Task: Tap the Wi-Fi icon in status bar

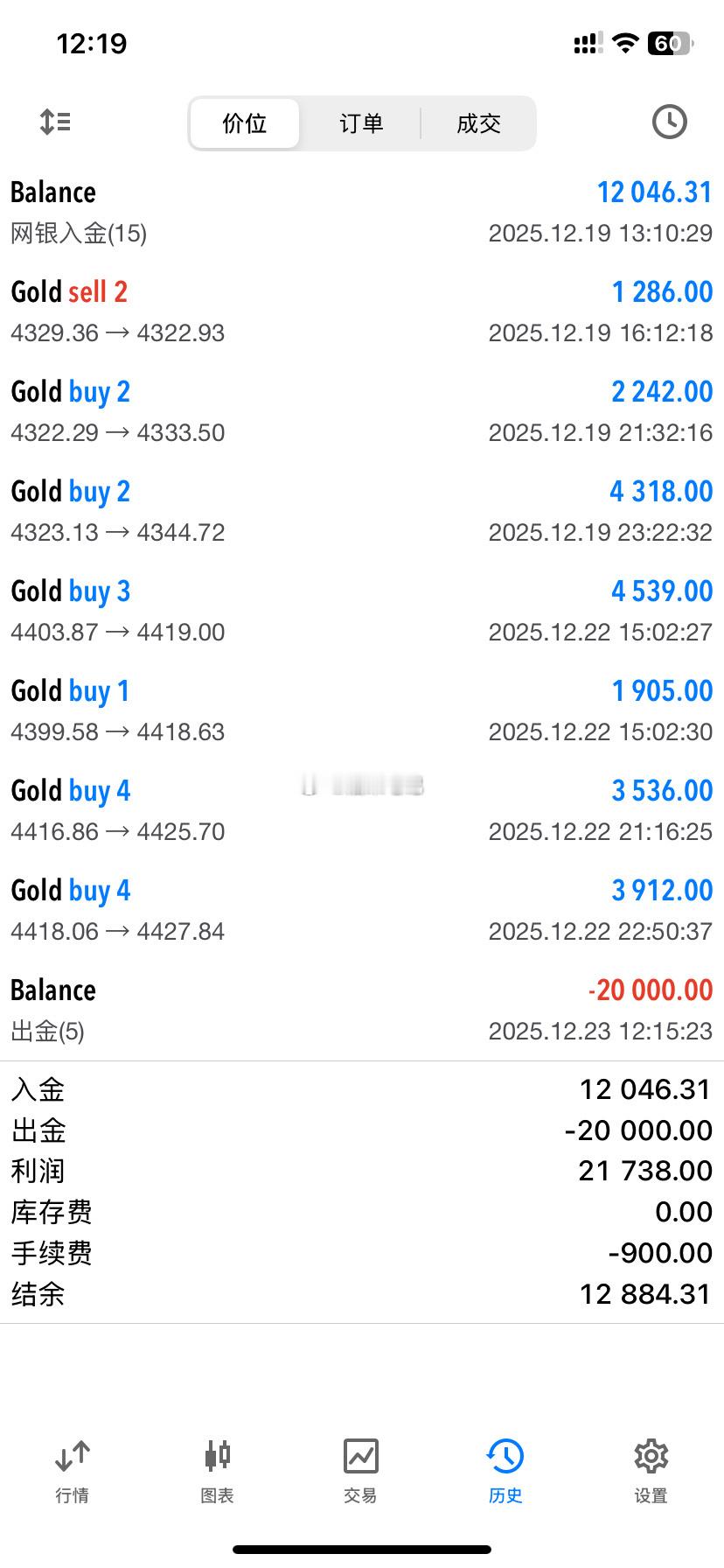Action: point(624,43)
